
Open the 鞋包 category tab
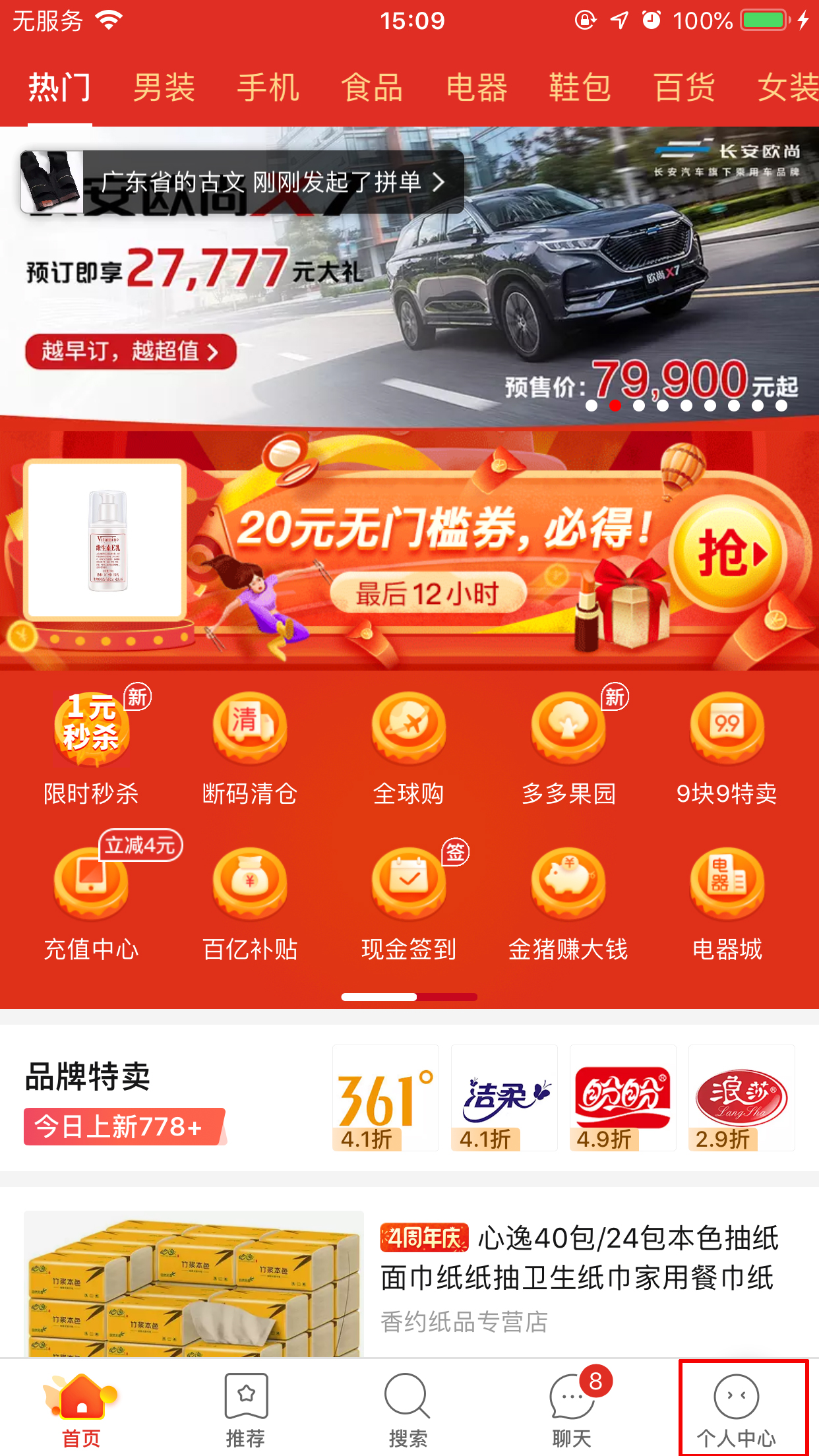580,88
